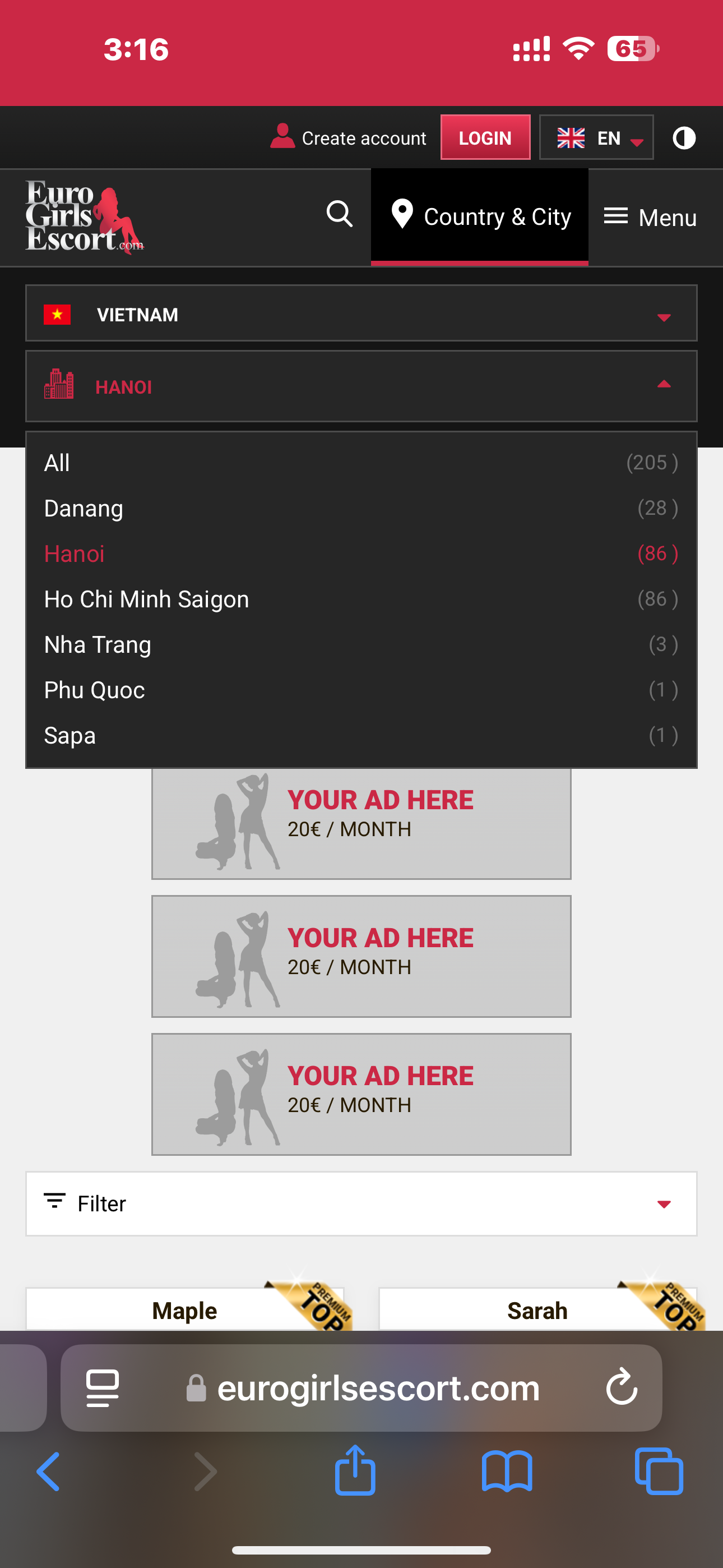This screenshot has height=1568, width=723.
Task: Open the EuroGirlsEscort logo home link
Action: point(84,217)
